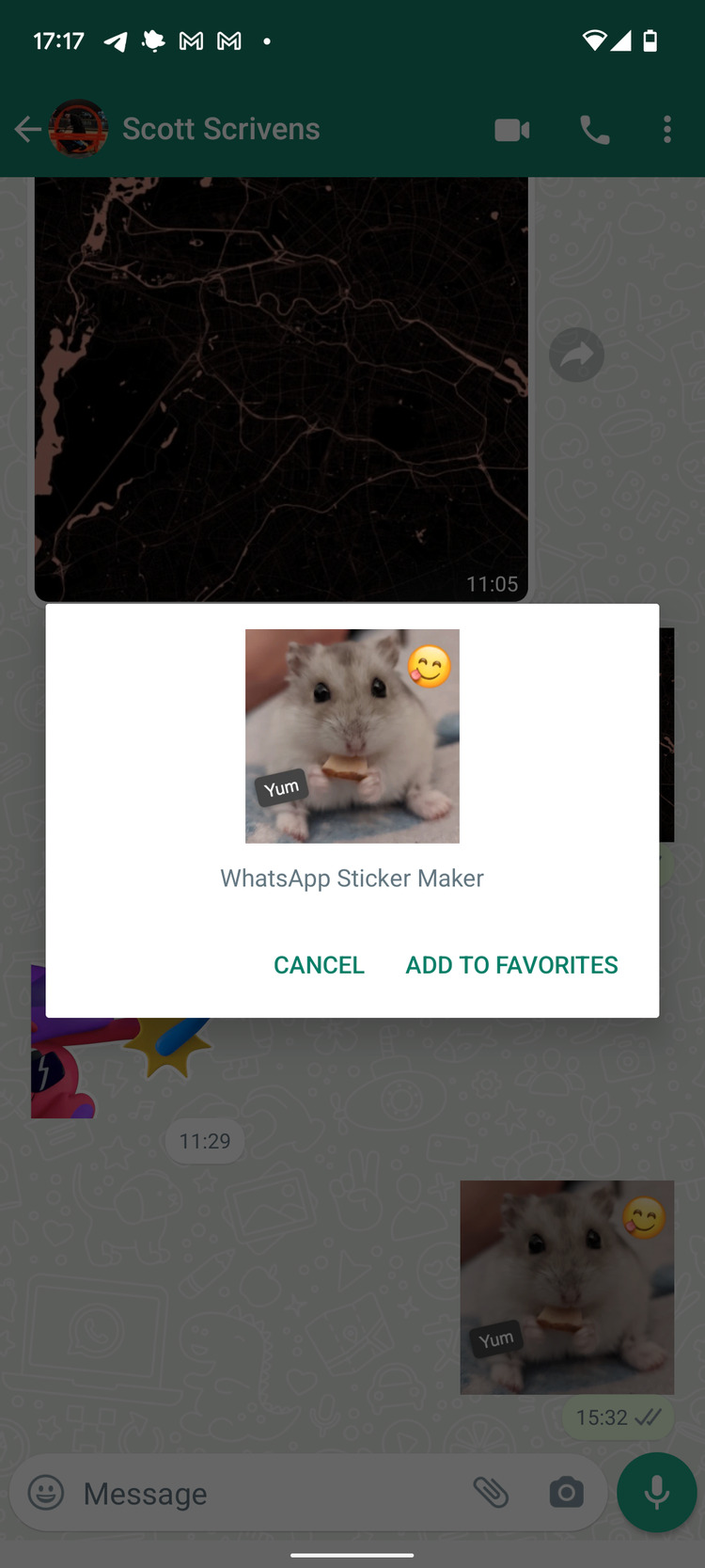
Task: Cancel the sticker dialog
Action: coord(319,965)
